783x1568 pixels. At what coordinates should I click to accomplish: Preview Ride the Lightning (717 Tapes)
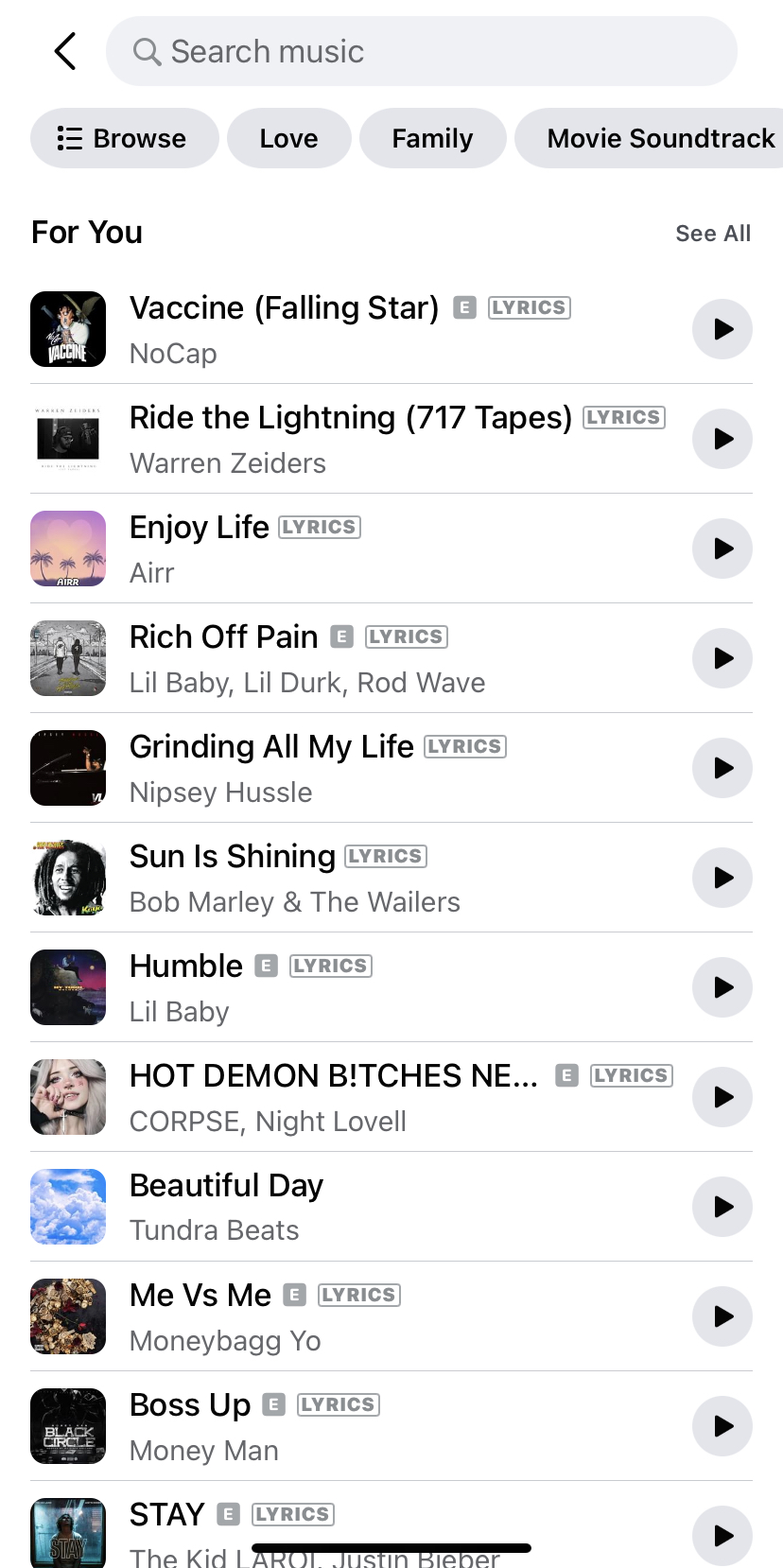(x=722, y=439)
